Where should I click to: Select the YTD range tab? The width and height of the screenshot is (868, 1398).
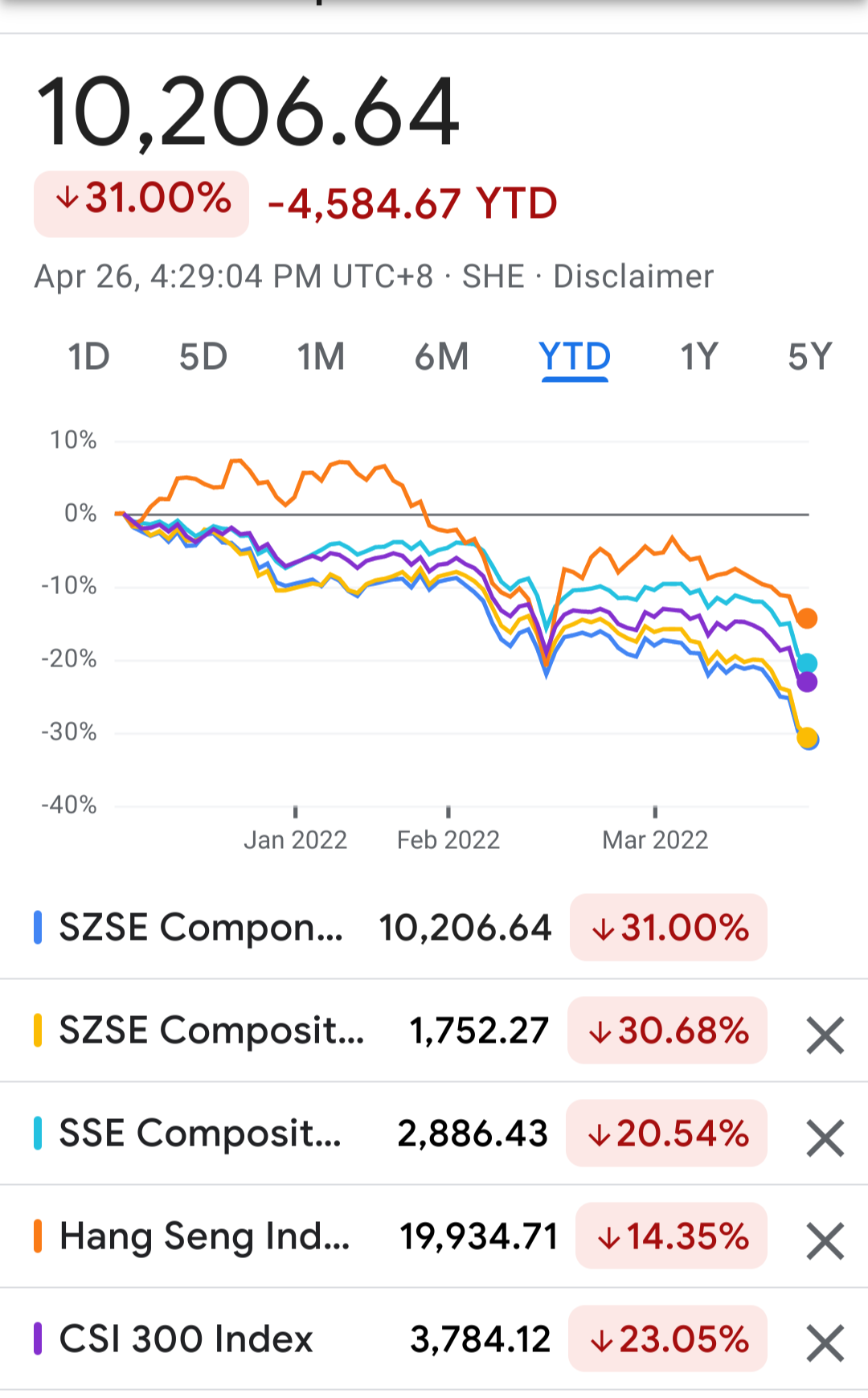tap(575, 357)
